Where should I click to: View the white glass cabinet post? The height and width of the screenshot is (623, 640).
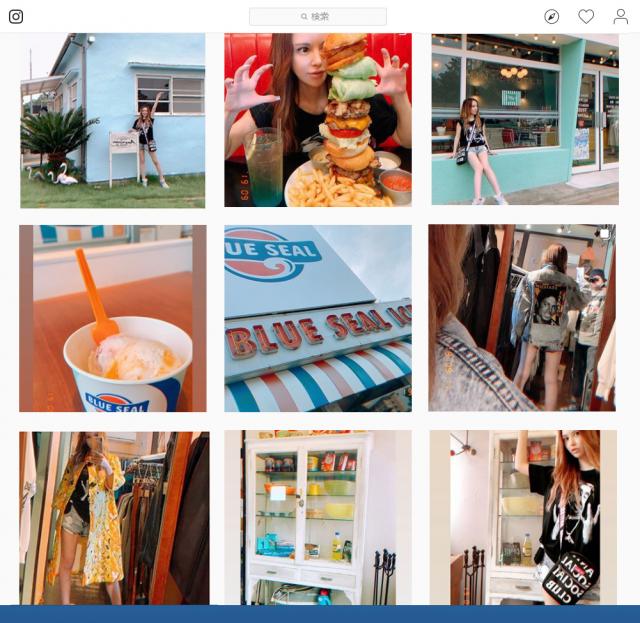pos(318,518)
